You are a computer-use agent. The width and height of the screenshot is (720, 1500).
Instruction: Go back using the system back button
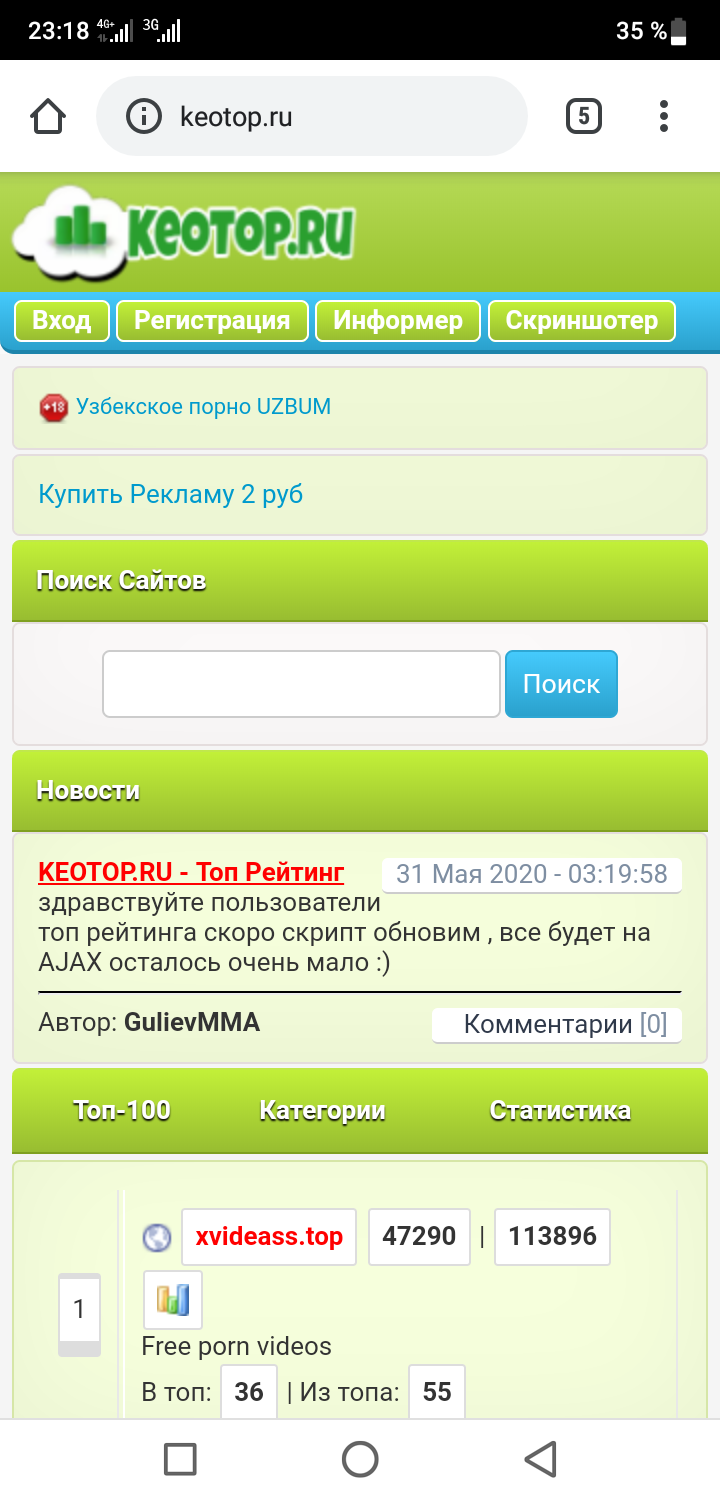(540, 1460)
